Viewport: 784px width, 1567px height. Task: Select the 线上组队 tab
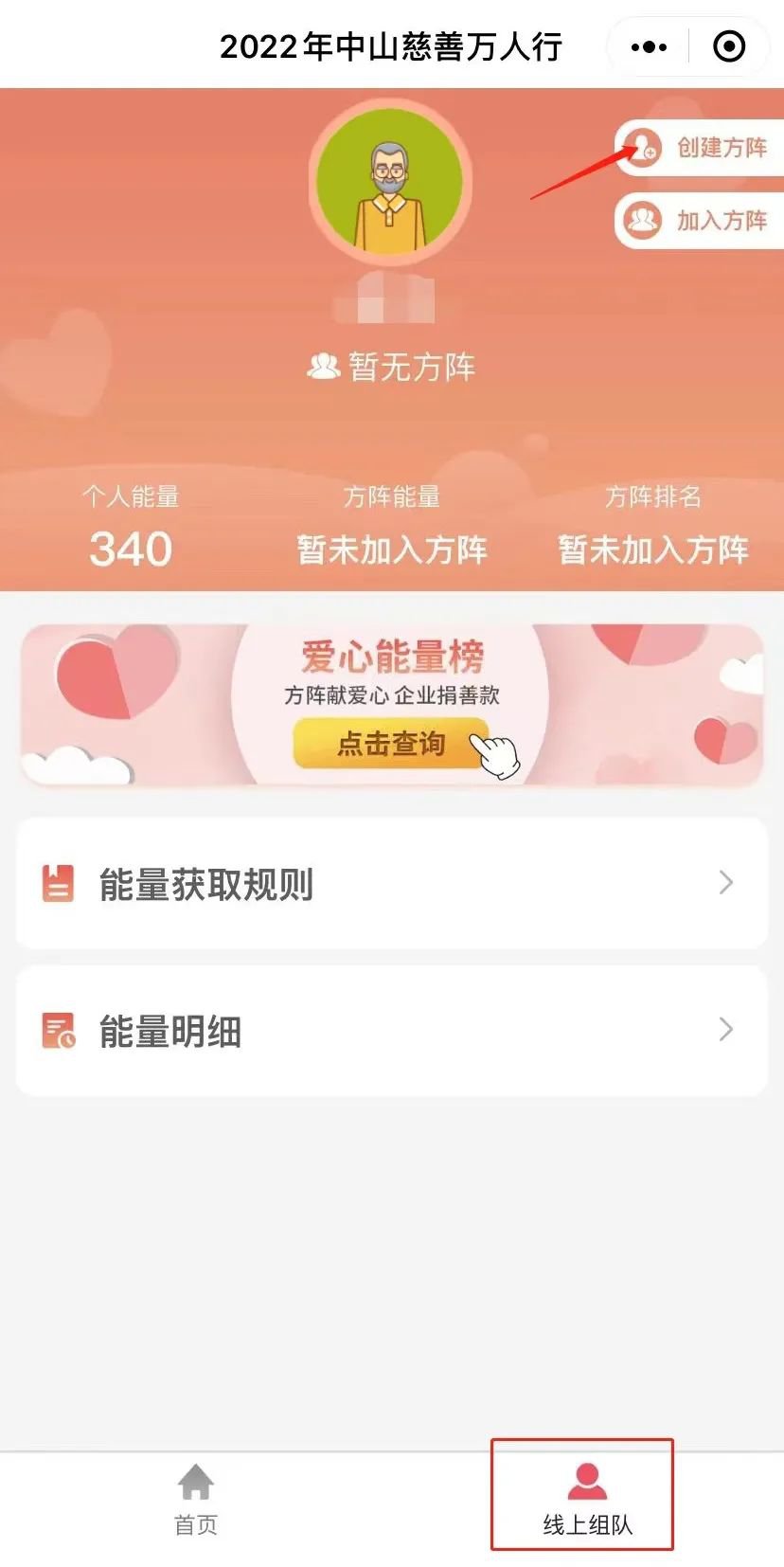tap(586, 1501)
